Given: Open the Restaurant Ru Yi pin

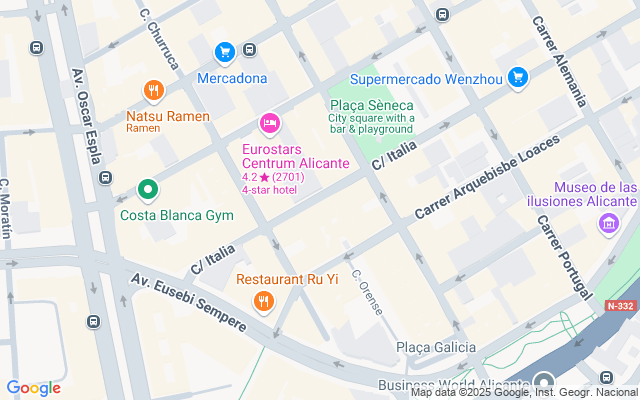Looking at the screenshot, I should point(264,302).
